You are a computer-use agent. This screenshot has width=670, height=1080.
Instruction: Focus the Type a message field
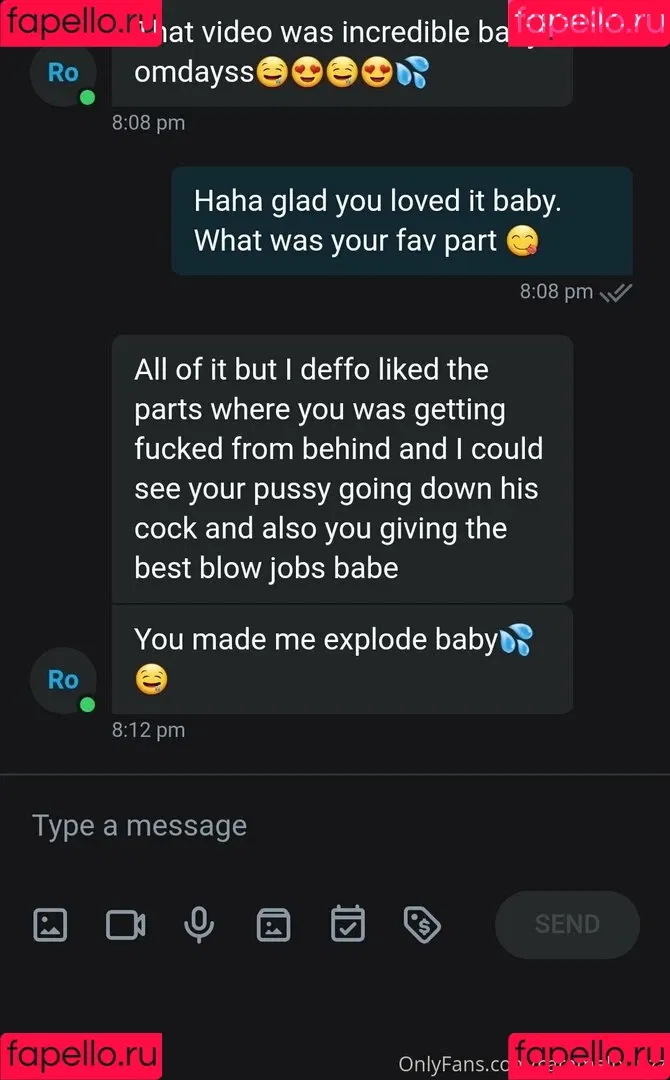pyautogui.click(x=300, y=826)
